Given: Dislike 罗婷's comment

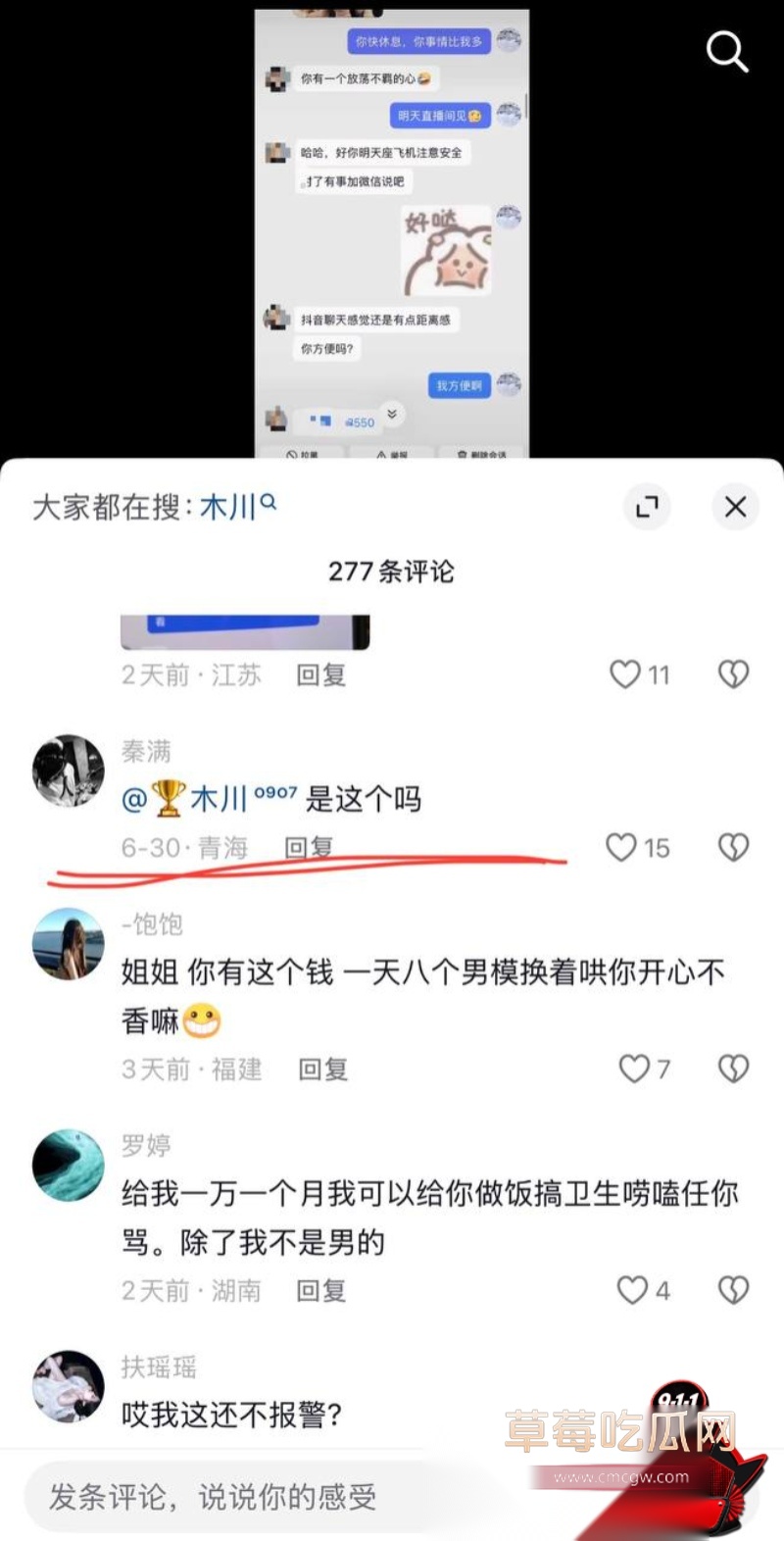Looking at the screenshot, I should click(733, 1290).
